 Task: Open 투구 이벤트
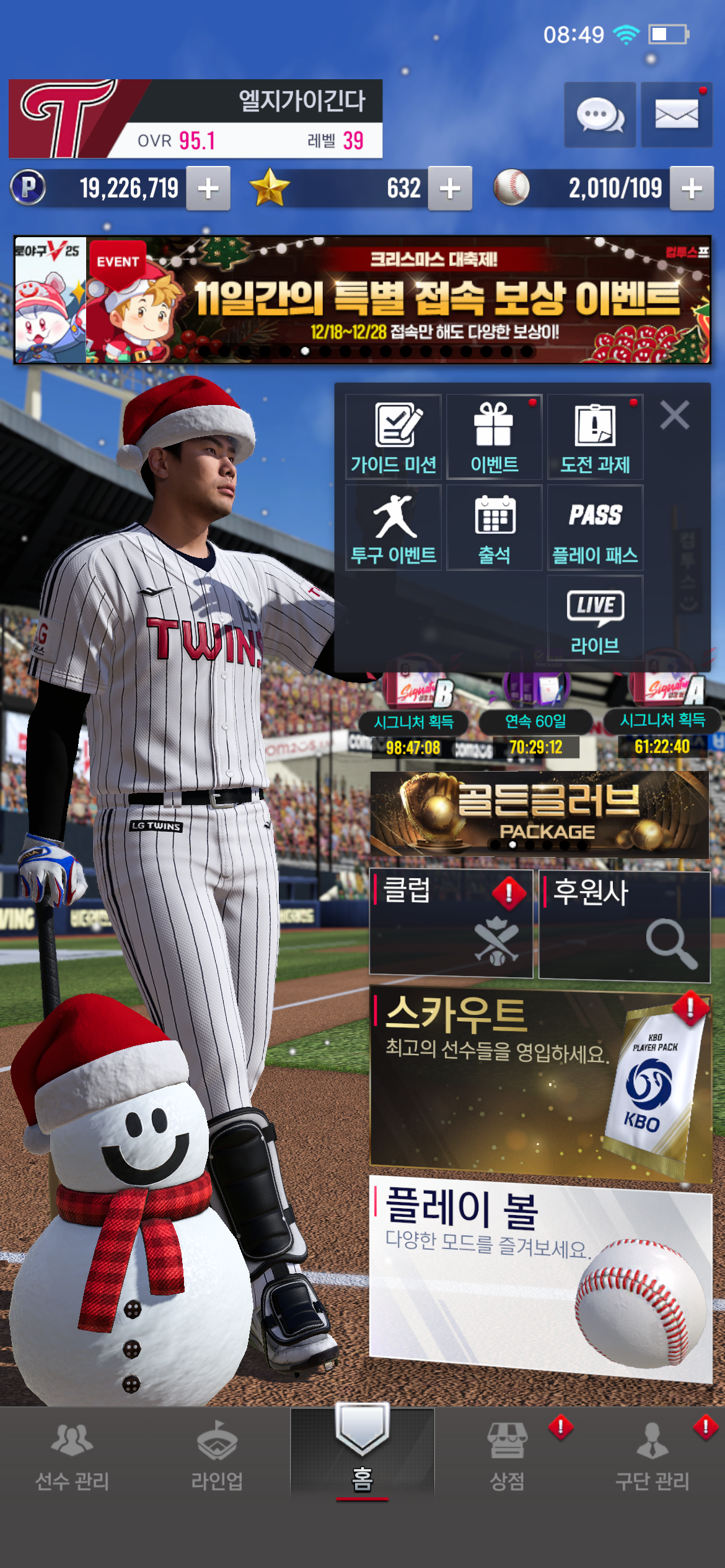393,528
